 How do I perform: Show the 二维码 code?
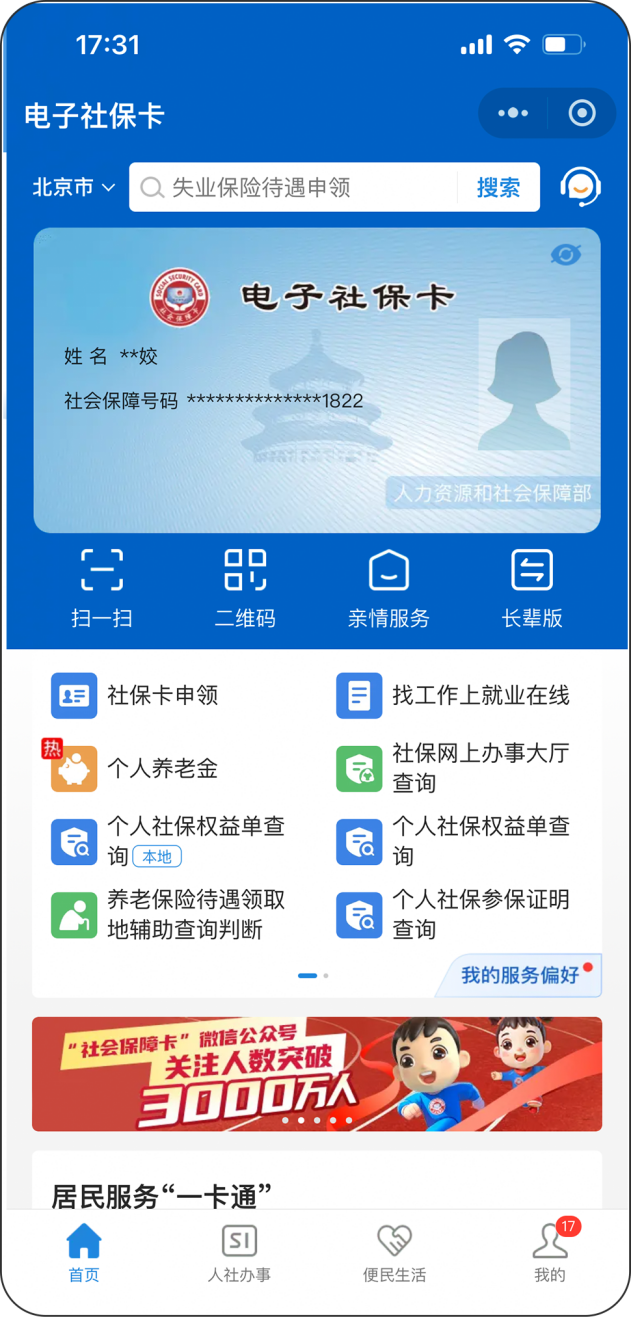tap(245, 588)
